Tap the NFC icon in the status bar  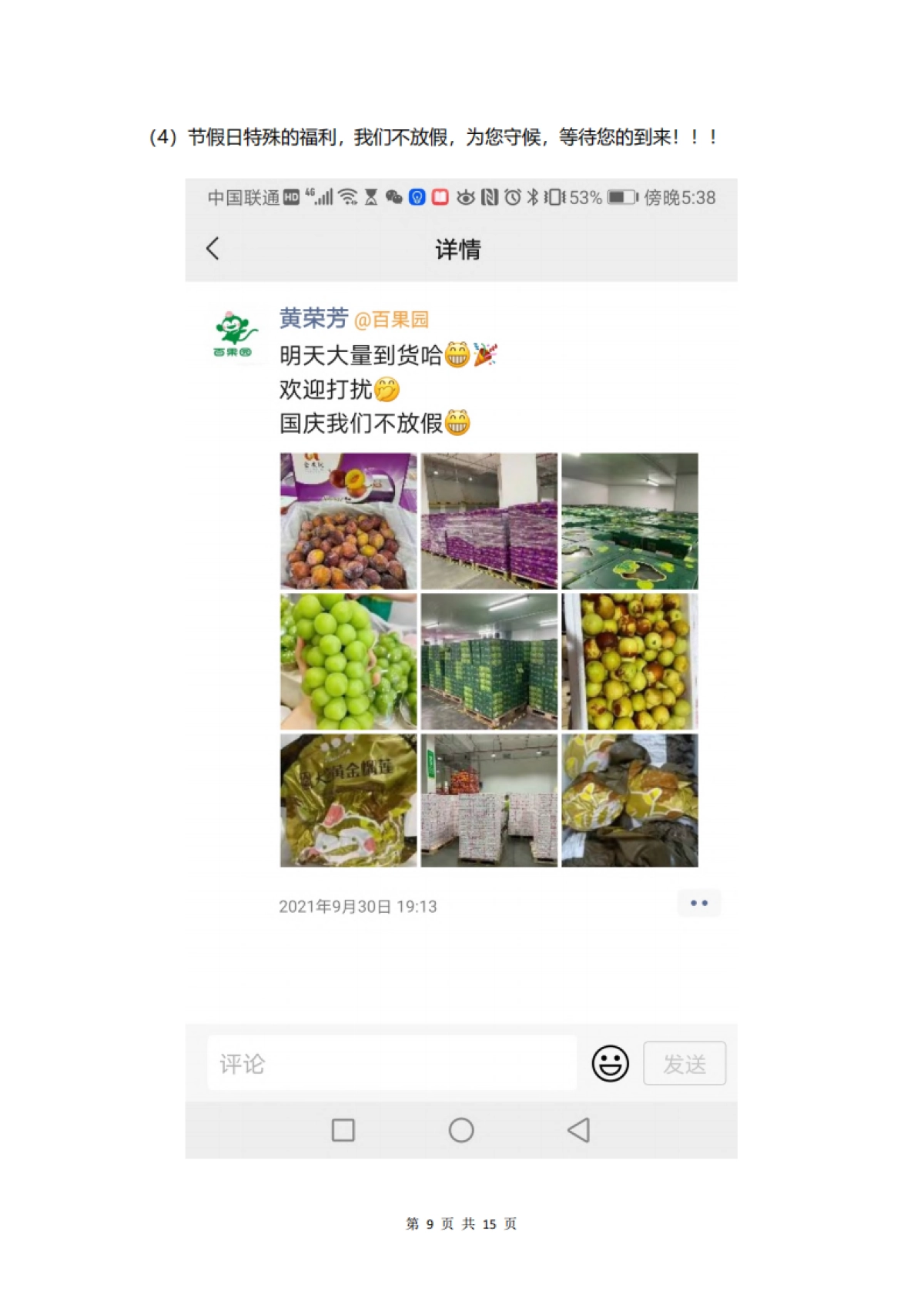point(490,197)
